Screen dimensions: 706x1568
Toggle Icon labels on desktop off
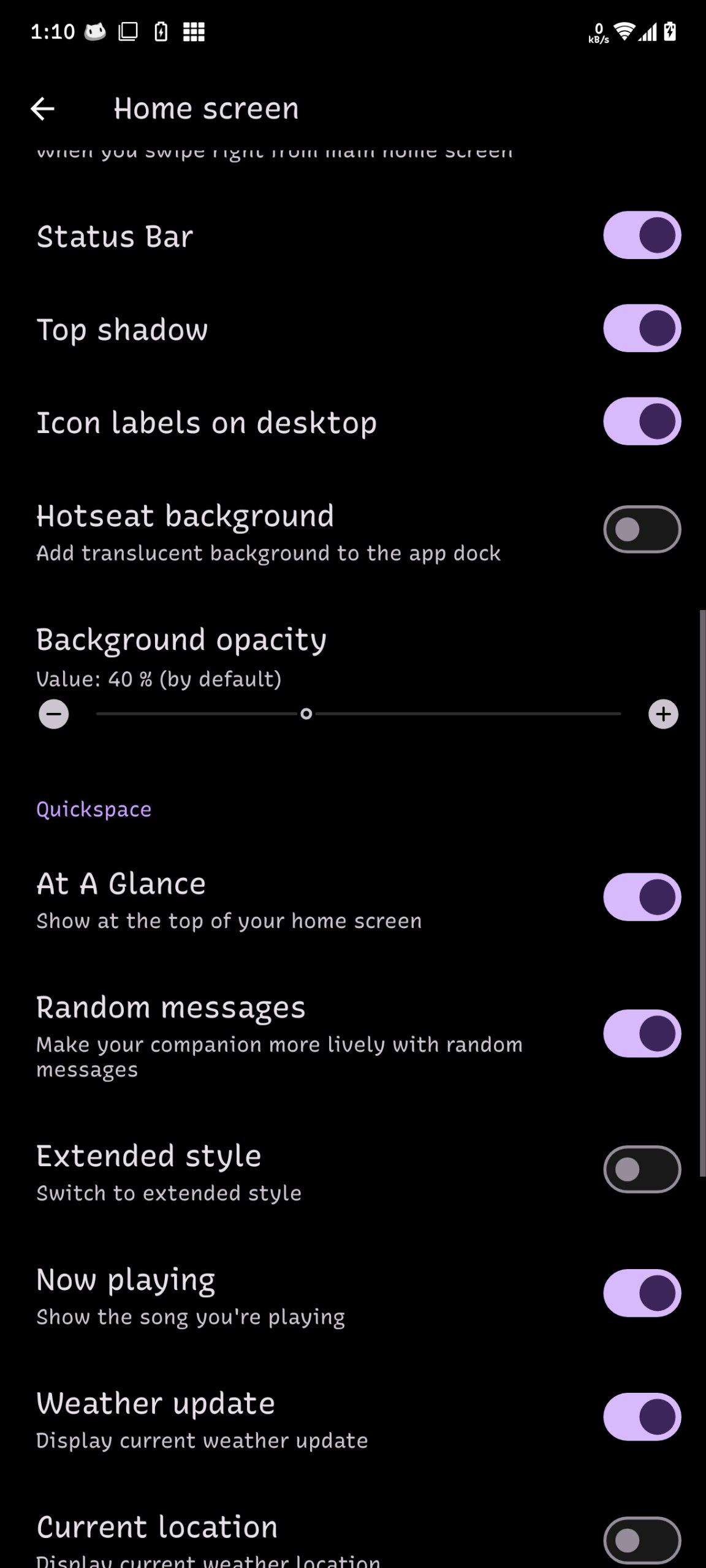coord(642,421)
